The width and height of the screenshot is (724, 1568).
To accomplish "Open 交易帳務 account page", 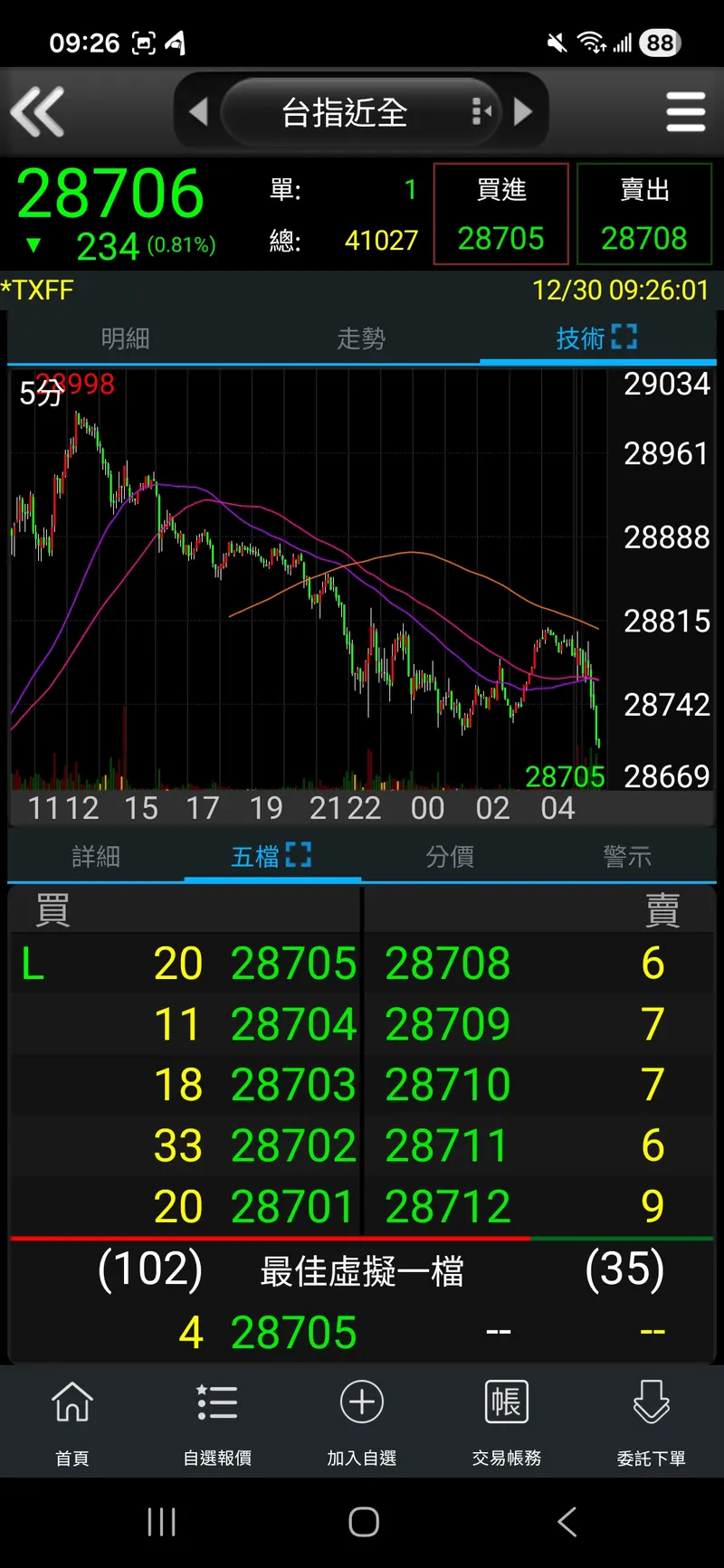I will coord(507,1421).
